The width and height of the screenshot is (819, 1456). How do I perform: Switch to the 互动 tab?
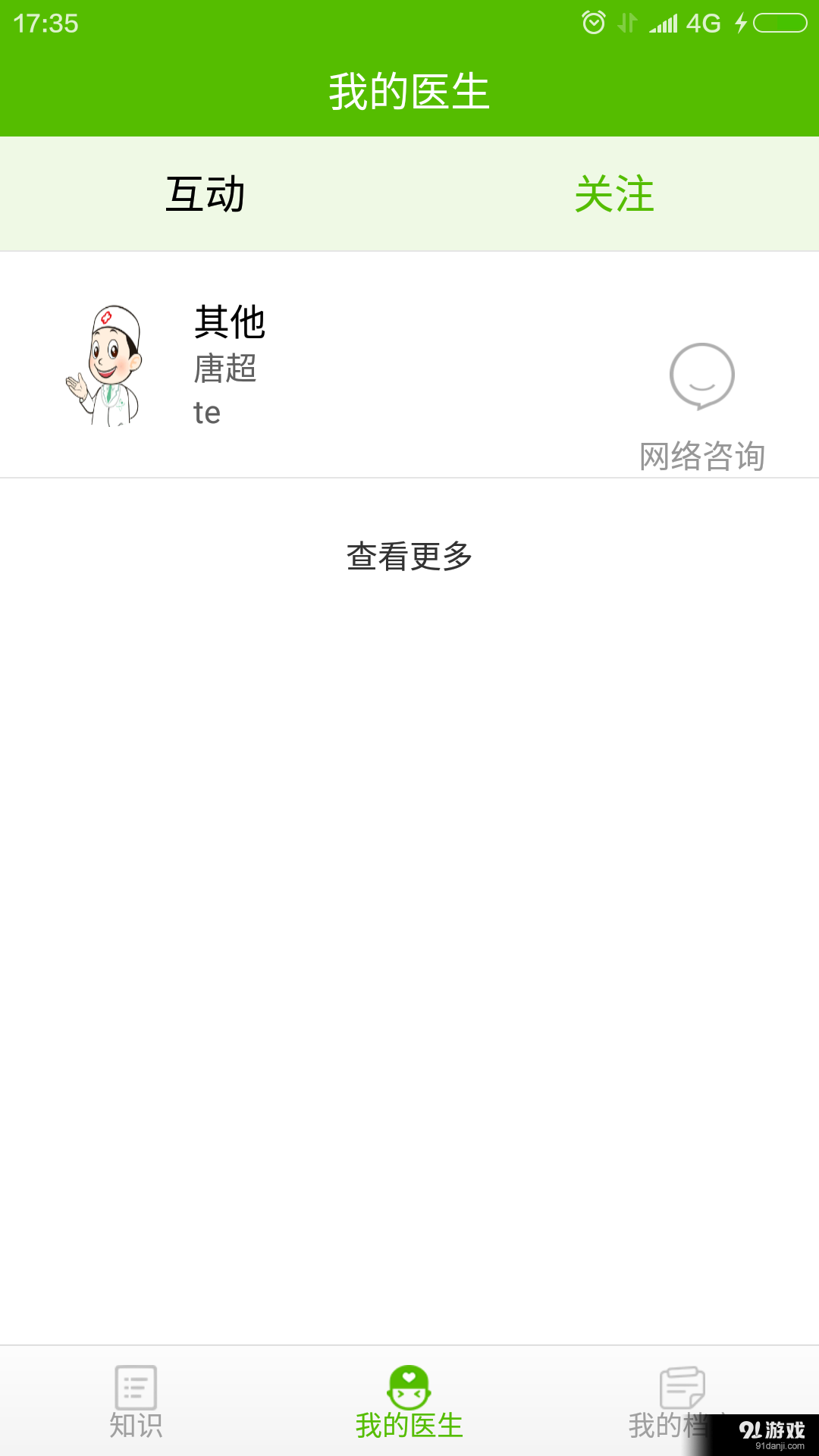tap(206, 193)
